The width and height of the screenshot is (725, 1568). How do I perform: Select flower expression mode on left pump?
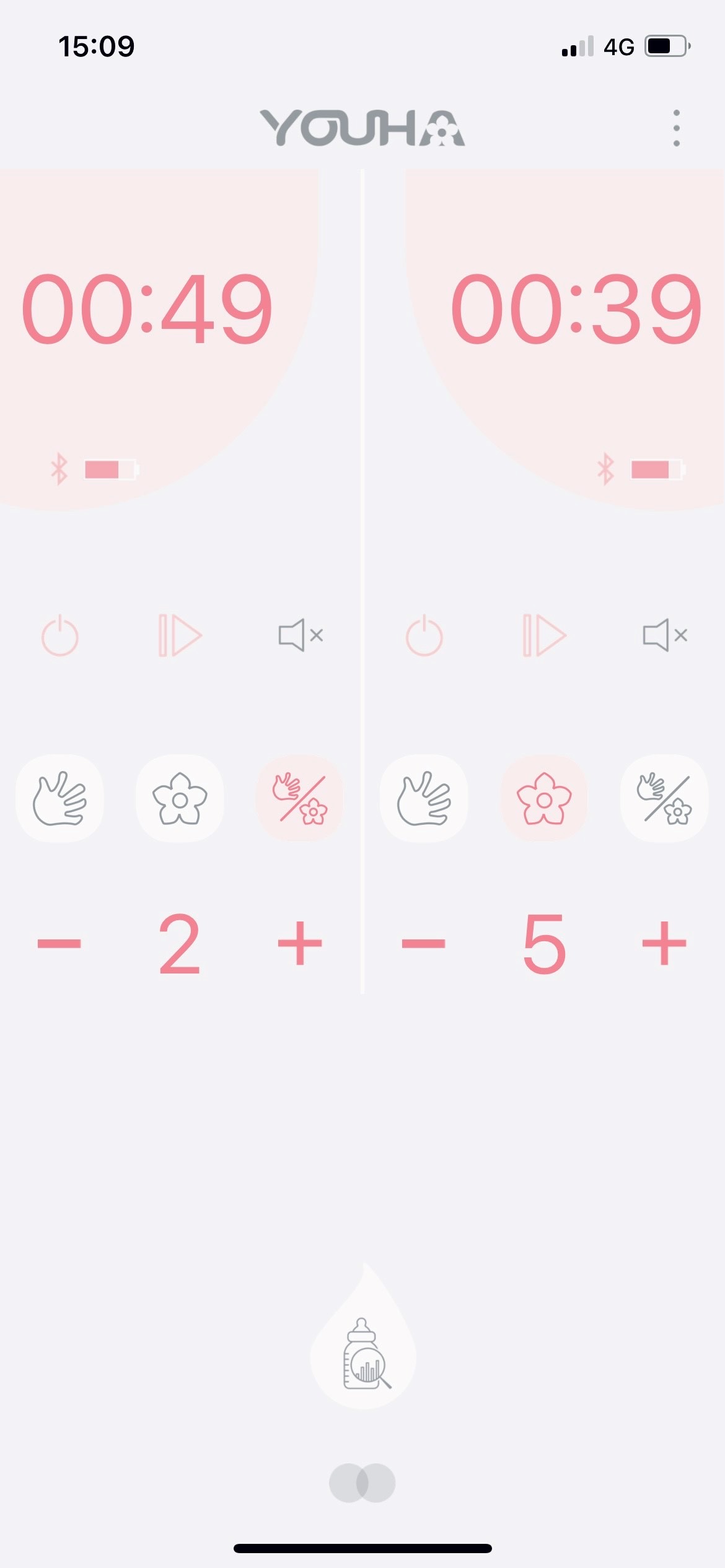point(180,799)
